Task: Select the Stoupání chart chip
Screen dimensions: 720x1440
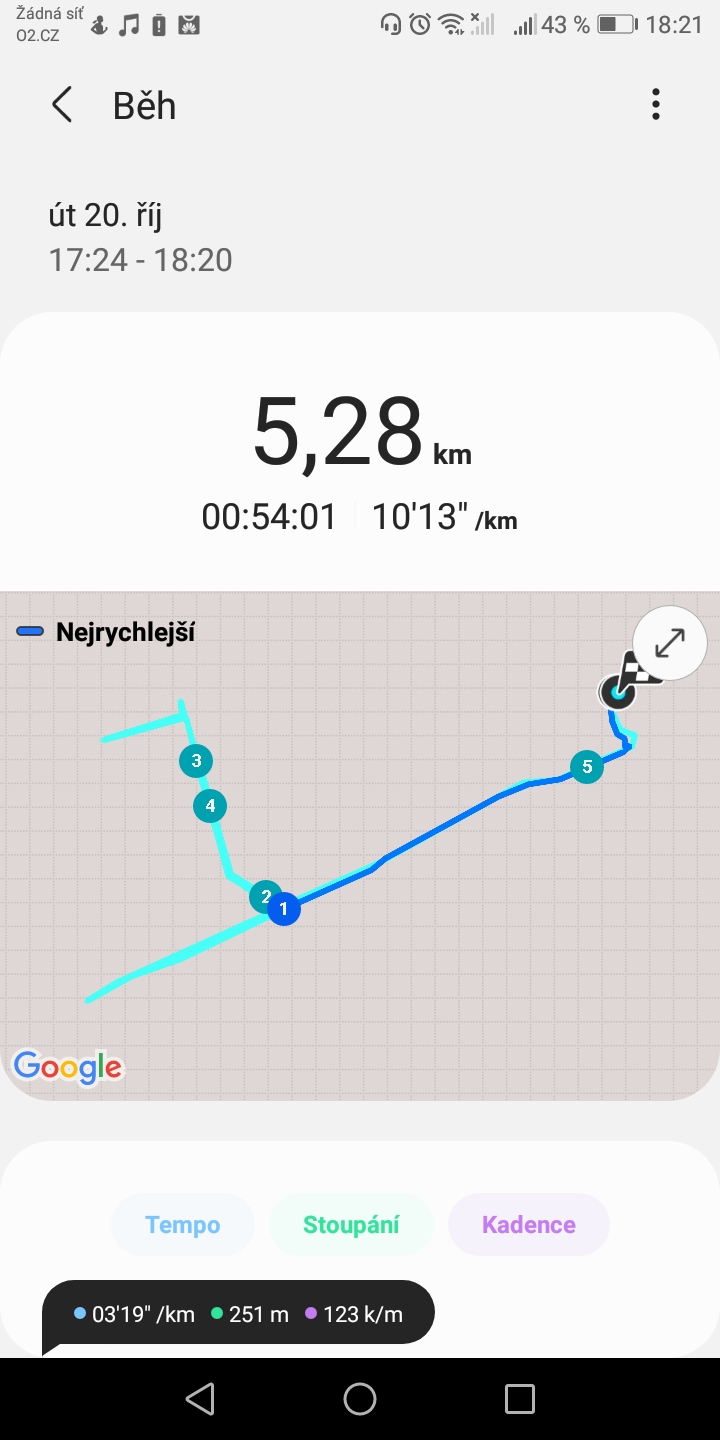Action: point(351,1225)
